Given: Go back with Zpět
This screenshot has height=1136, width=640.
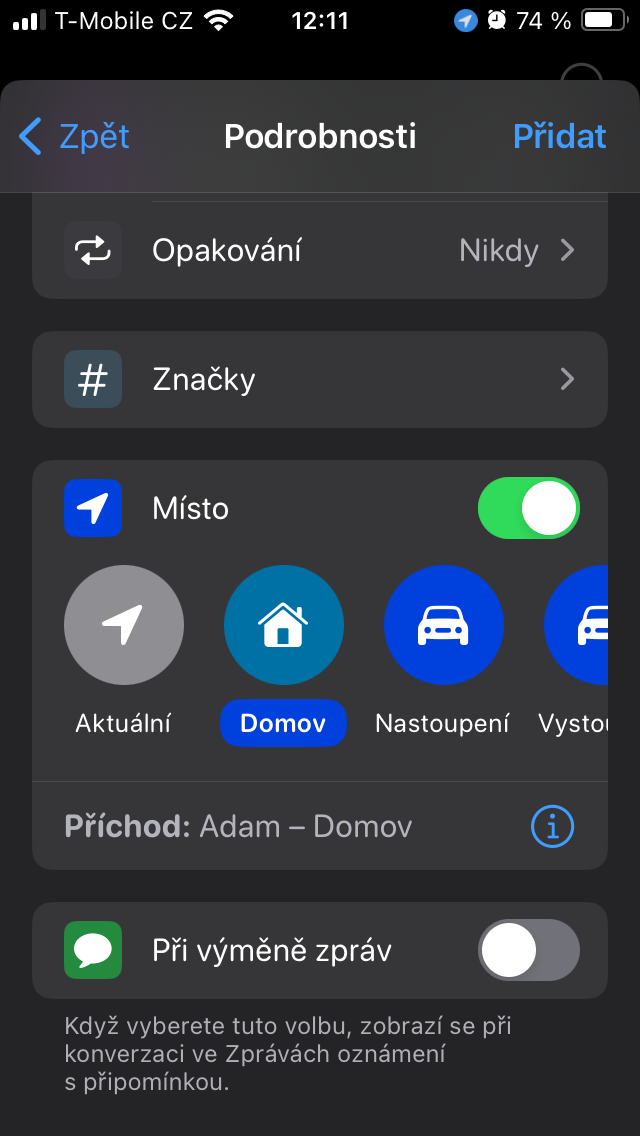Looking at the screenshot, I should click(x=75, y=136).
